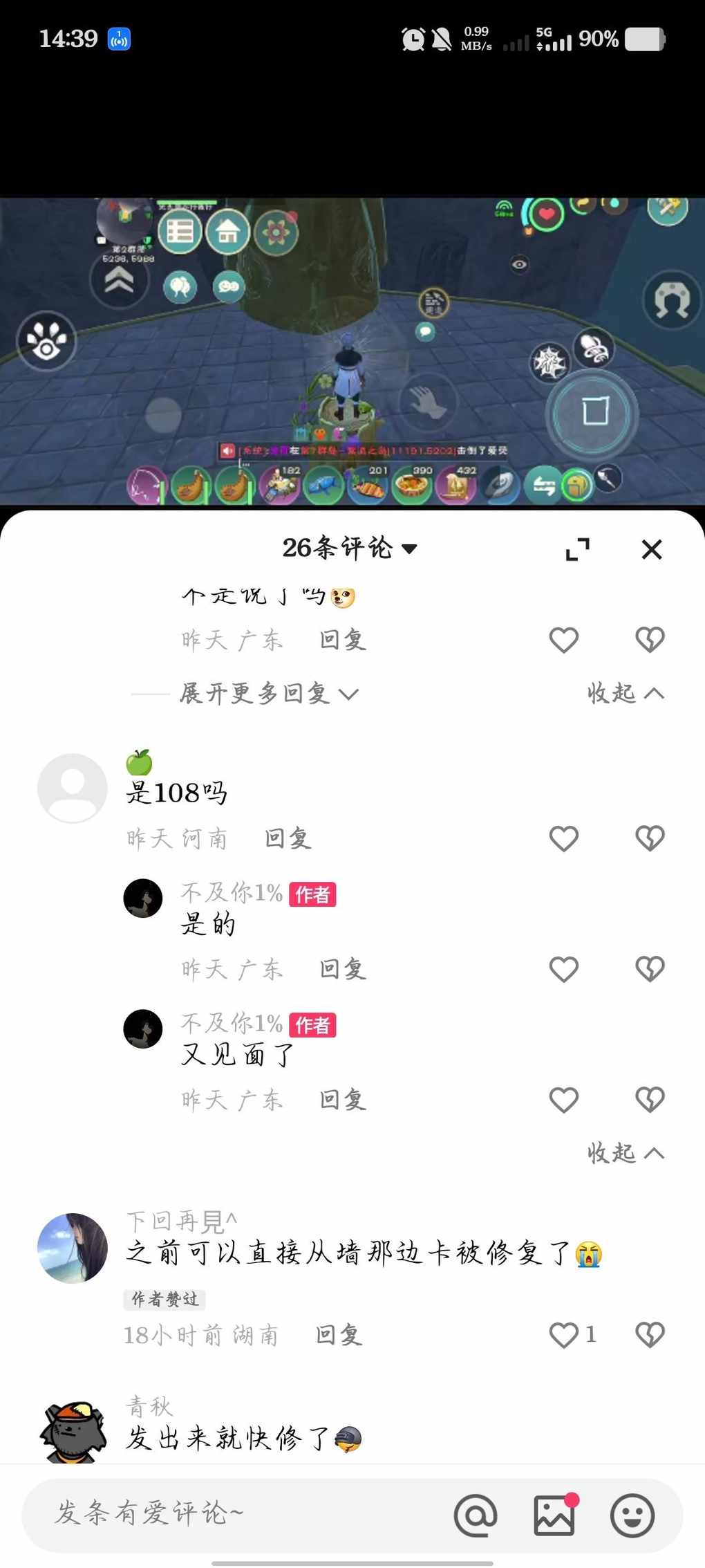Tap the 发条有爱评论 input field
This screenshot has width=705, height=1568.
235,1514
